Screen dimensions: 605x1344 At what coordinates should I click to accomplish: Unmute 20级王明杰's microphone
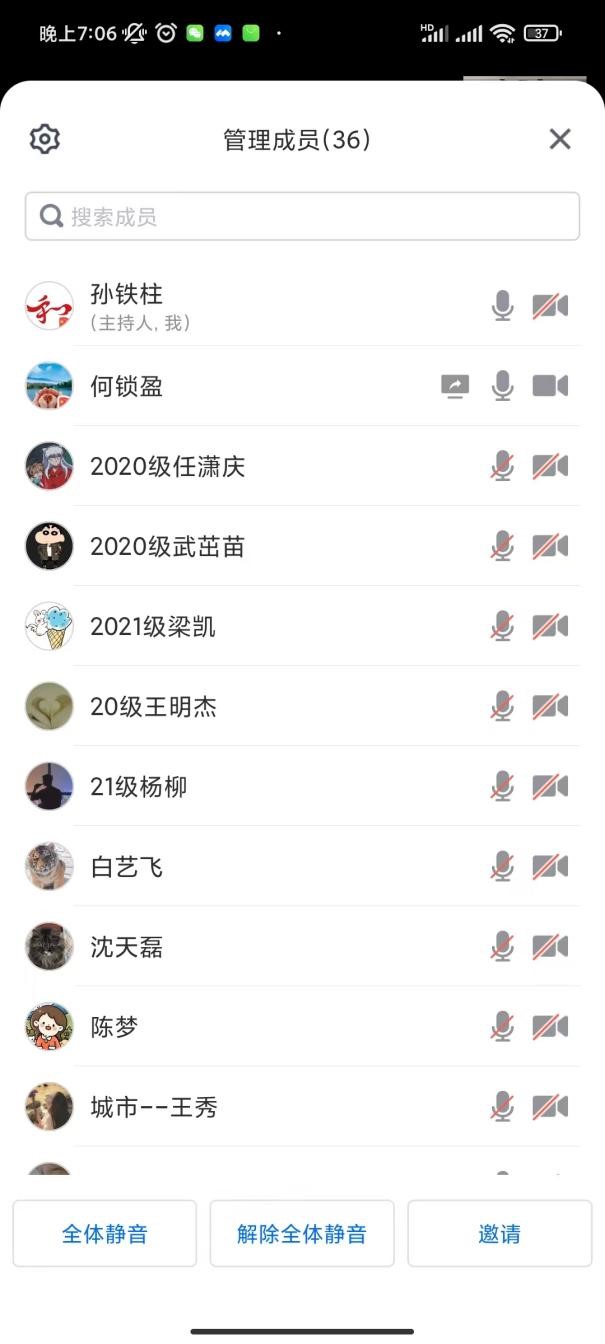tap(503, 706)
